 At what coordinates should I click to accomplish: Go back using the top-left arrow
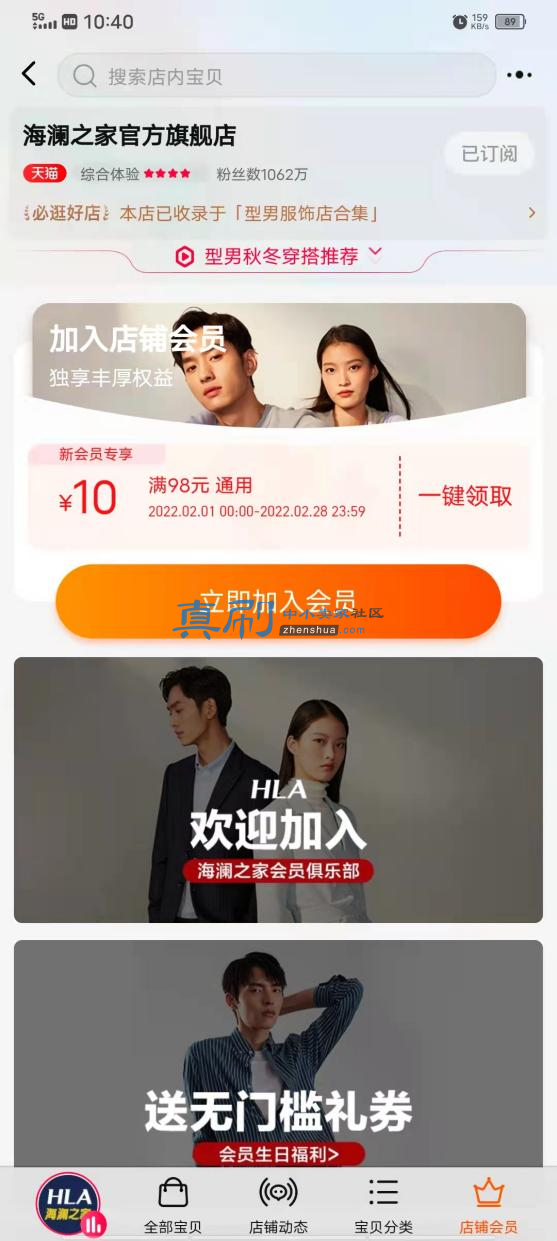(29, 74)
